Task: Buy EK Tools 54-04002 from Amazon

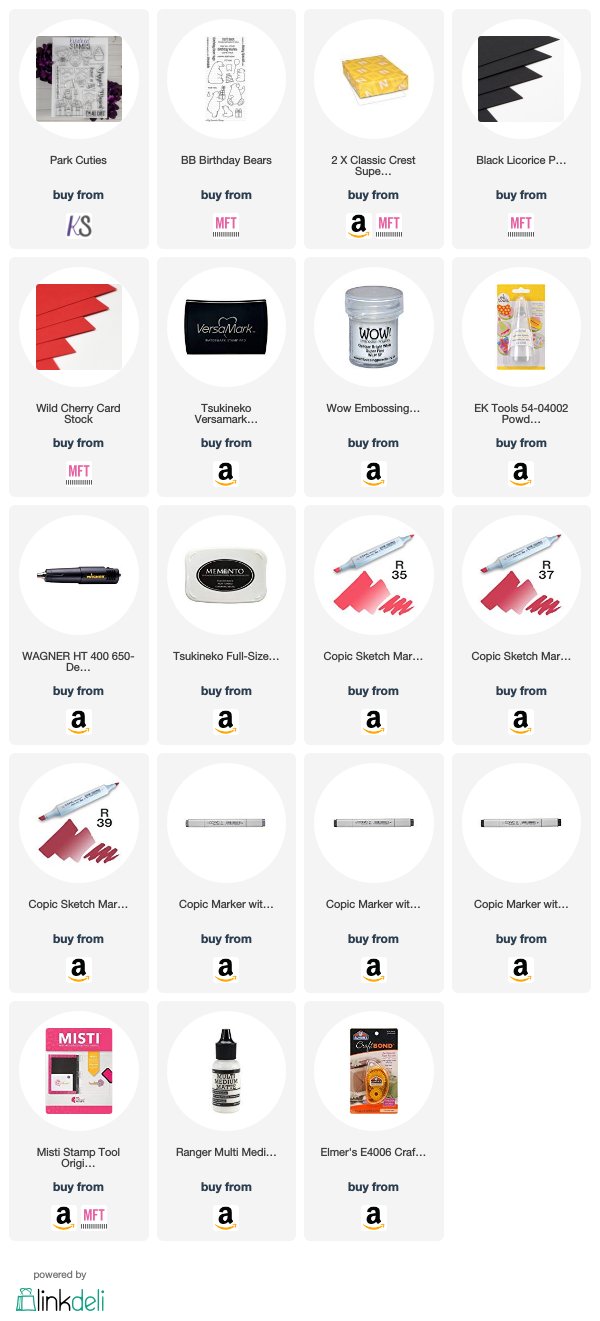Action: click(x=521, y=475)
